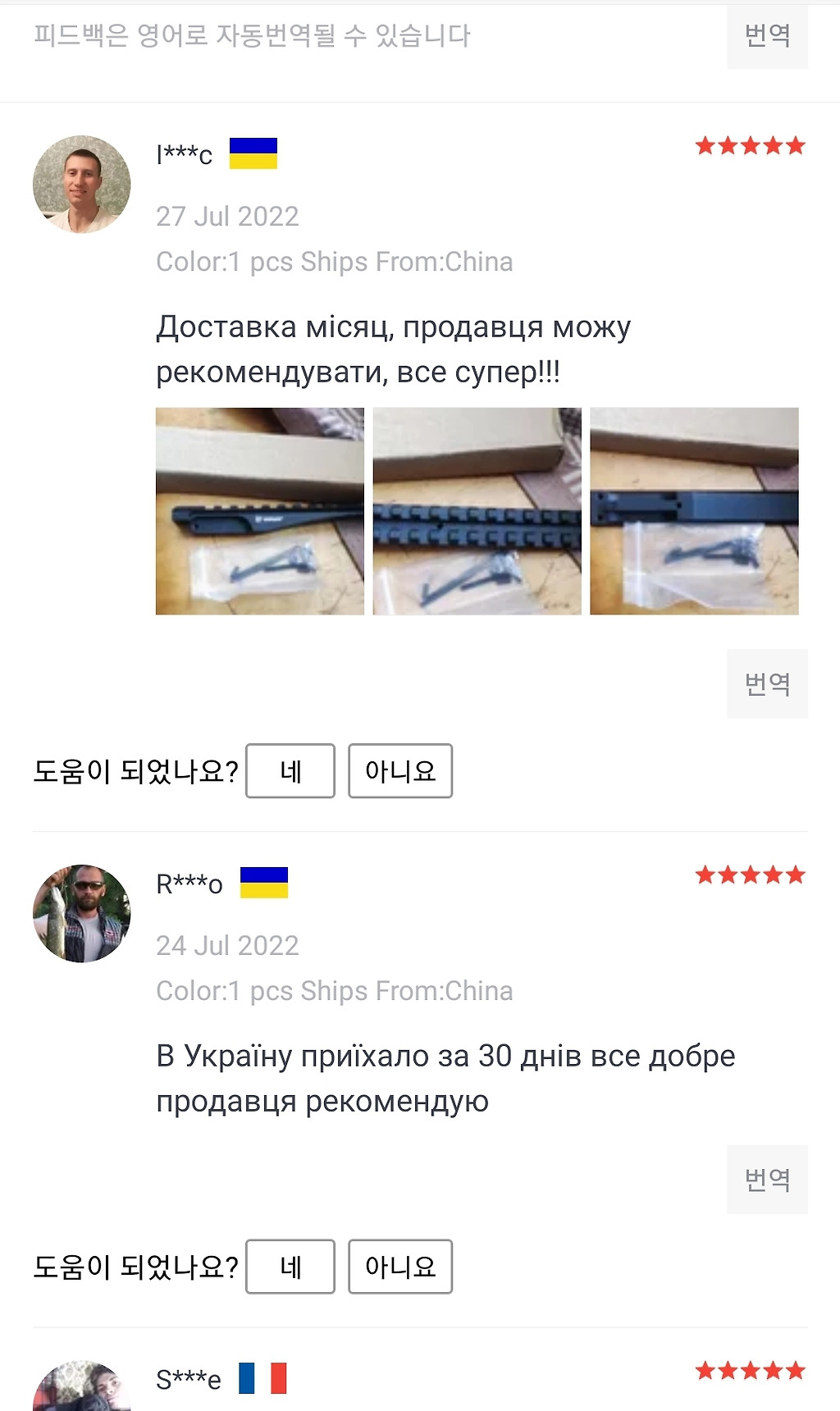This screenshot has height=1411, width=840.
Task: Open second photo in I***c's review
Action: coord(477,511)
